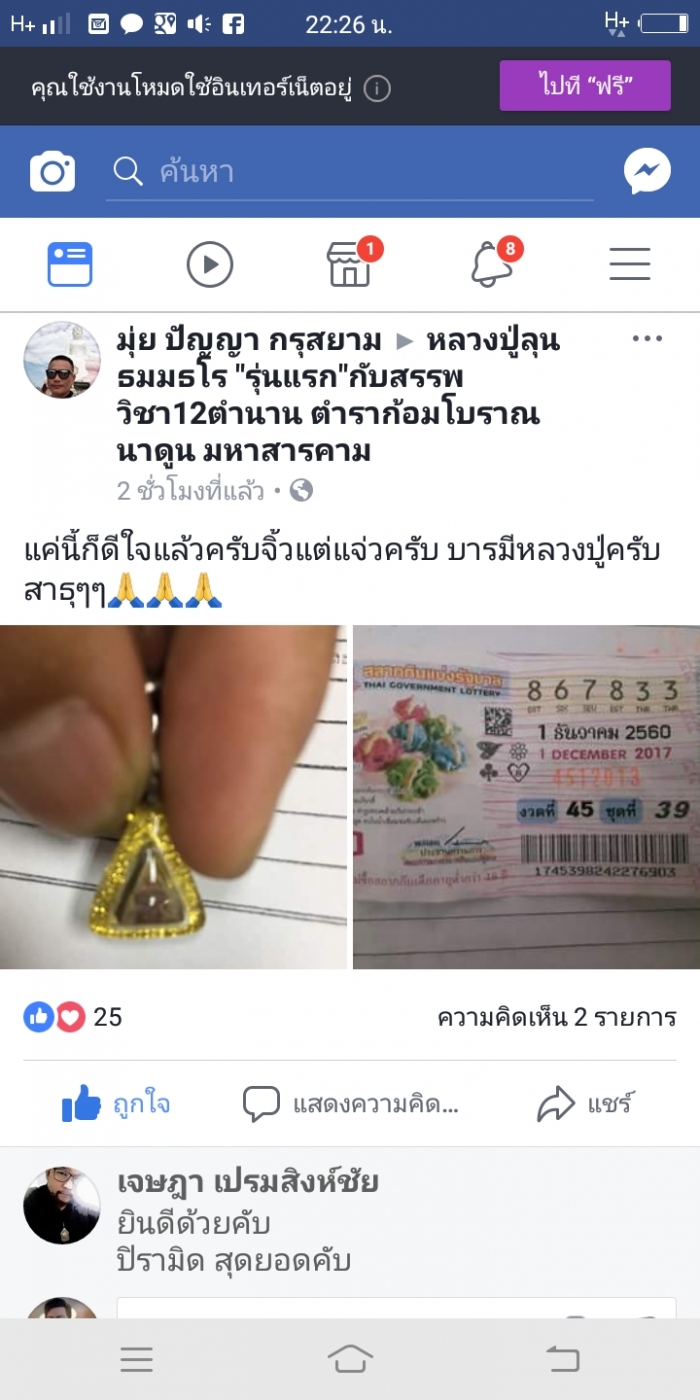Open the post's three-dot options menu

coord(647,339)
